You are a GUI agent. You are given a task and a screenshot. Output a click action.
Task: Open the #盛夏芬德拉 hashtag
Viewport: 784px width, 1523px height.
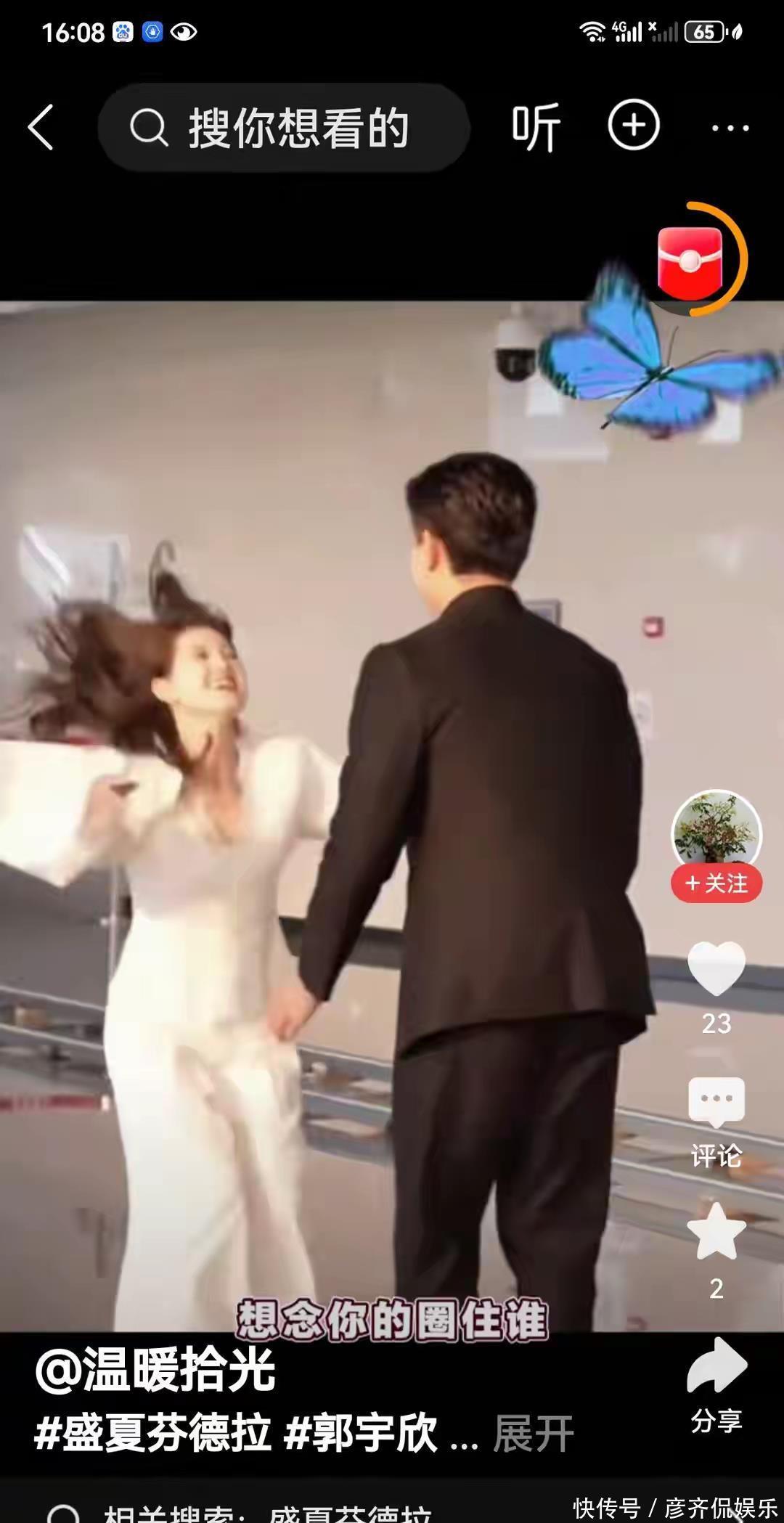coord(154,1433)
